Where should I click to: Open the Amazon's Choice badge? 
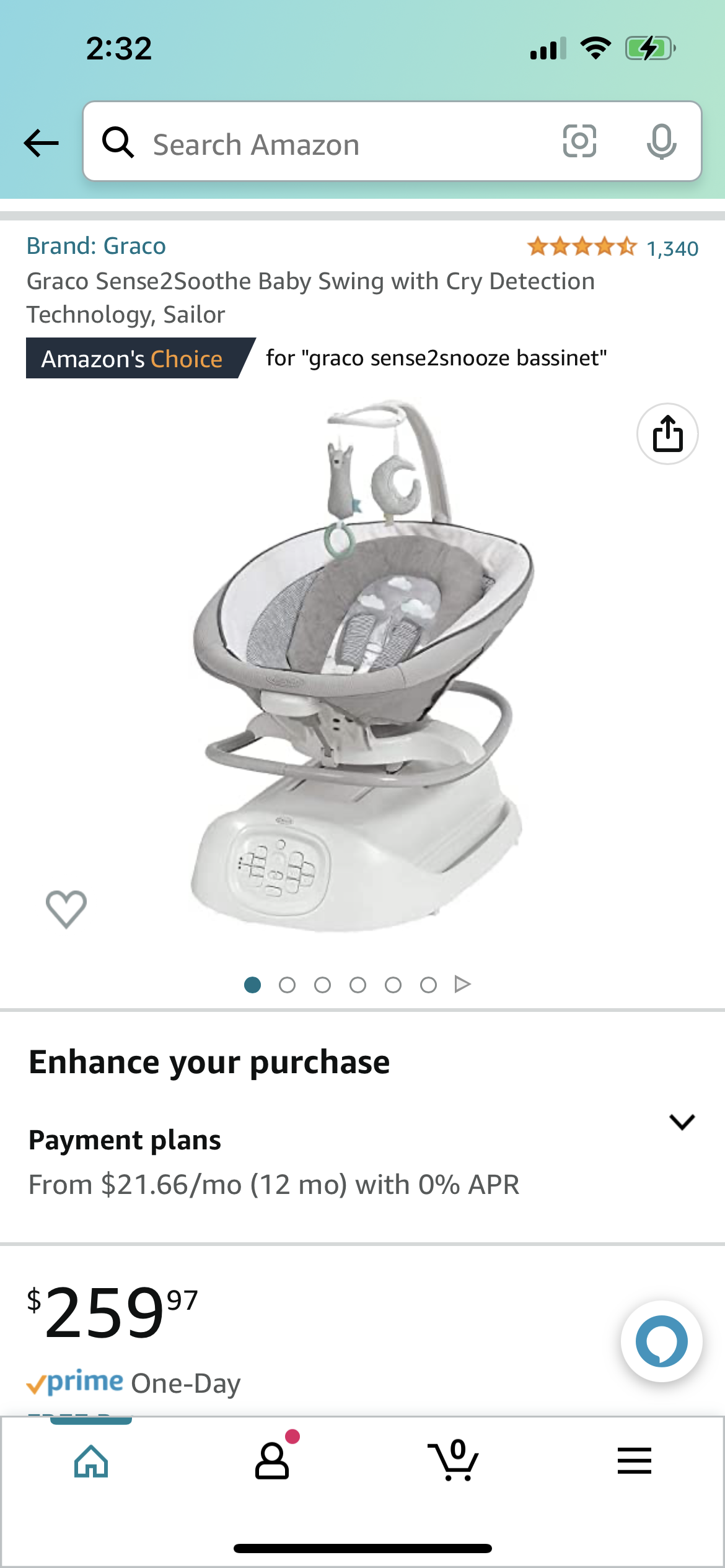pyautogui.click(x=132, y=358)
